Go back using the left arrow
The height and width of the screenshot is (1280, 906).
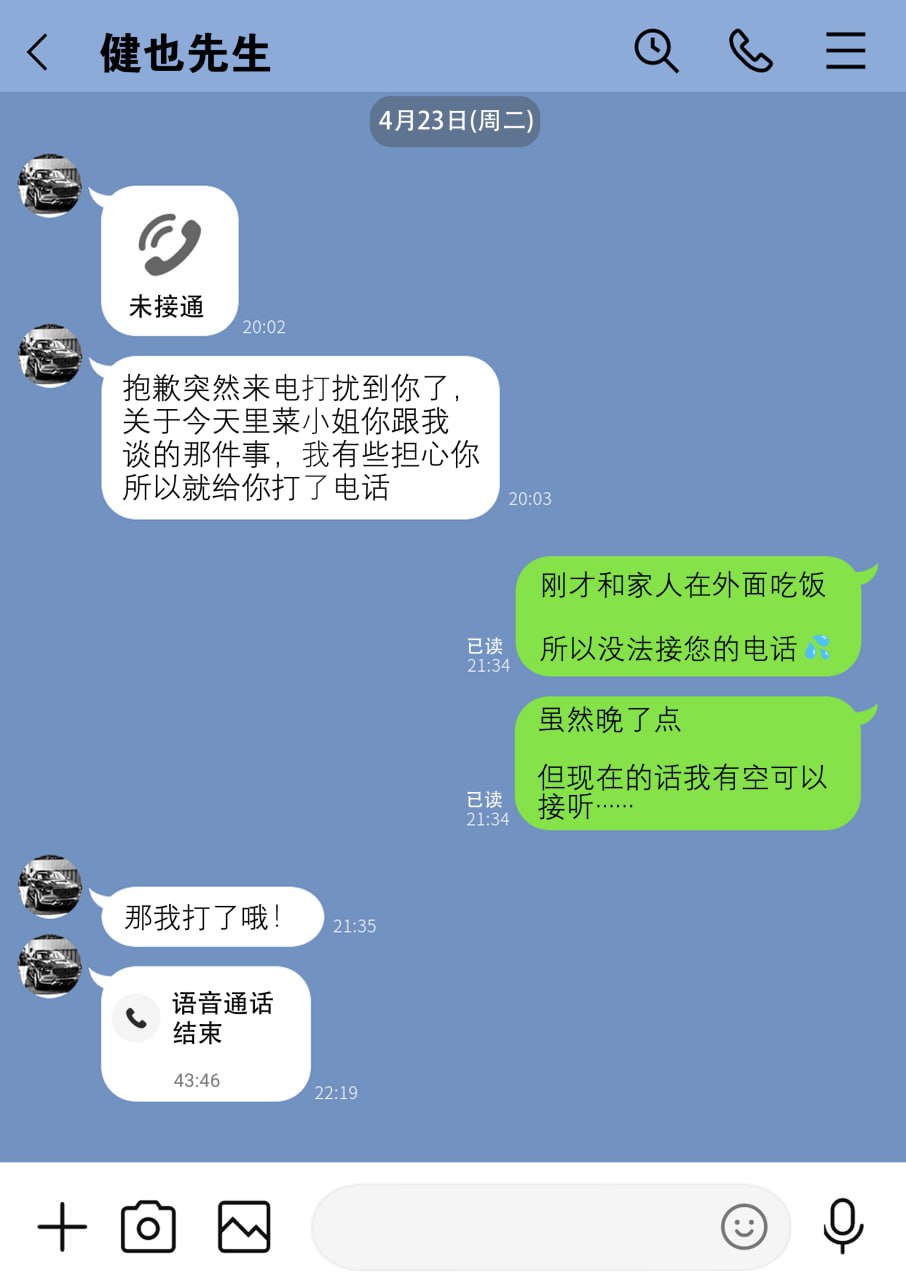point(37,50)
